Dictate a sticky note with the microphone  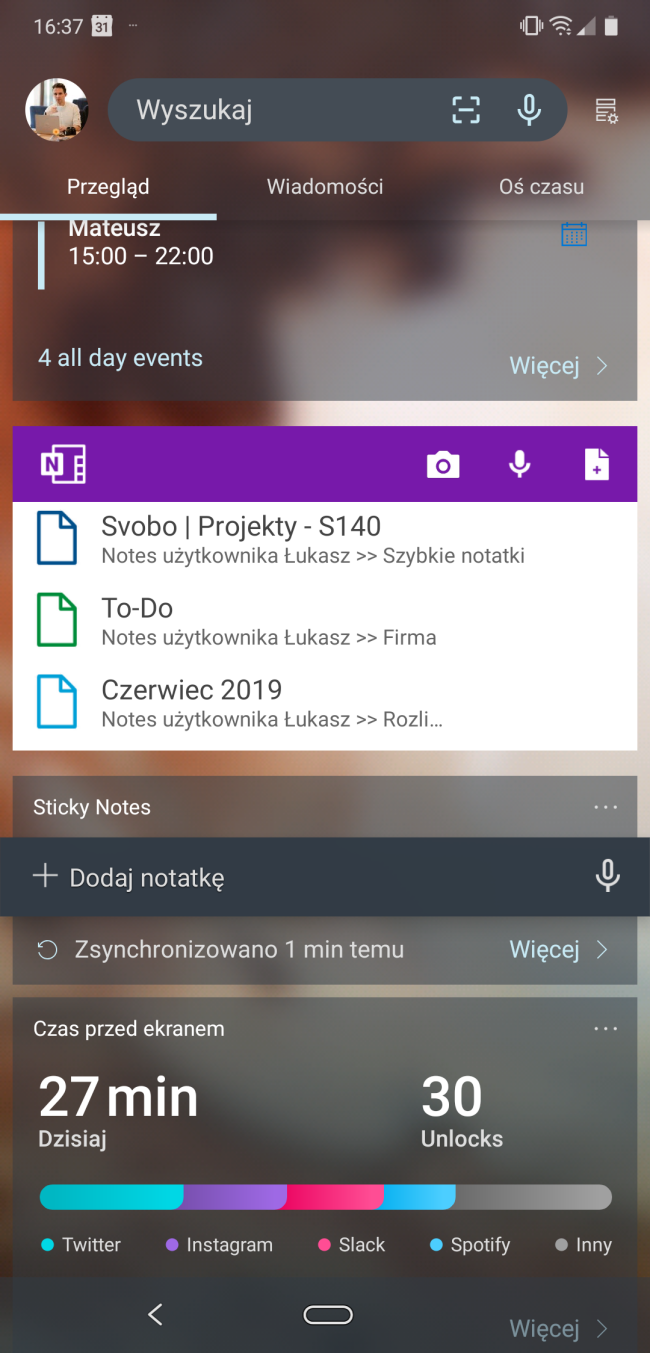pos(607,877)
